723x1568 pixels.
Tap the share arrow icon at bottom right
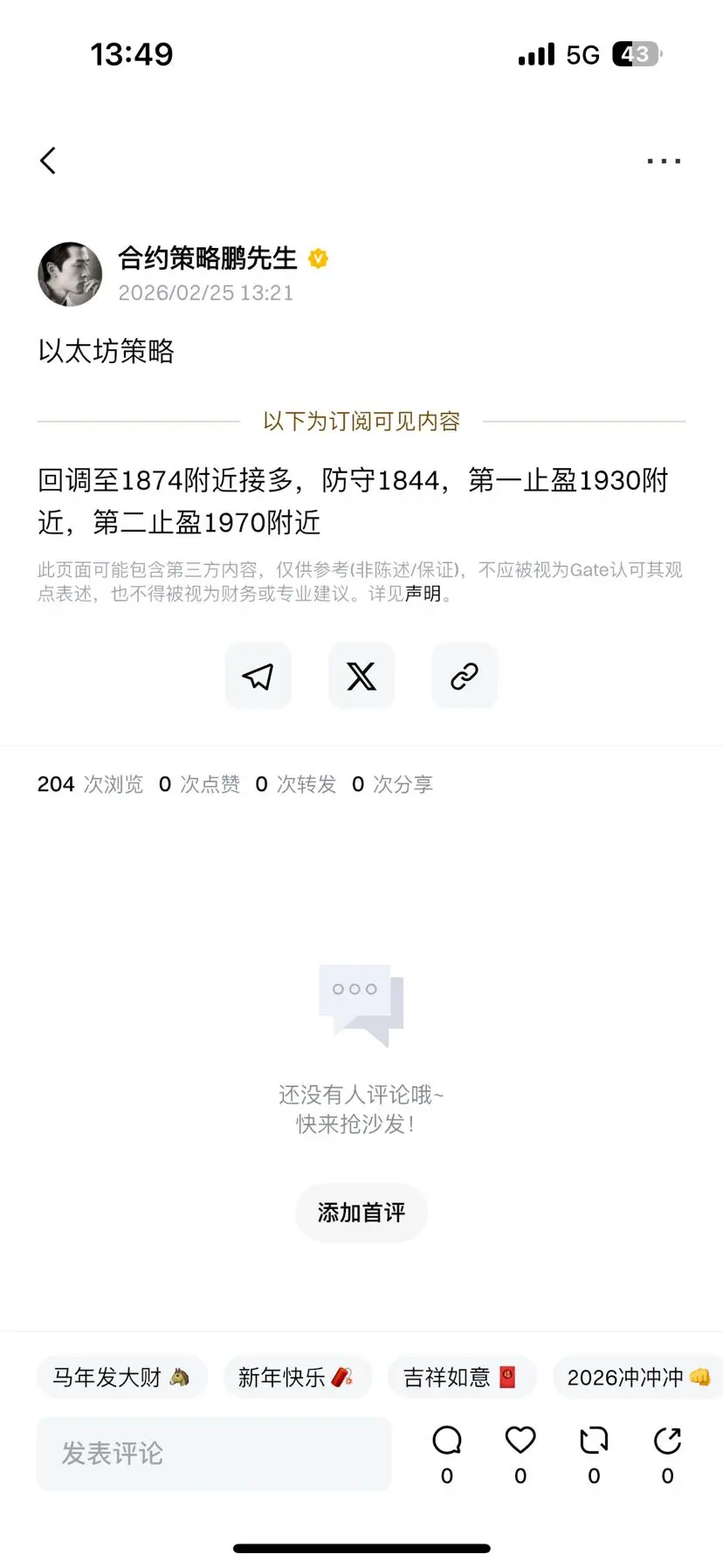(x=666, y=1441)
